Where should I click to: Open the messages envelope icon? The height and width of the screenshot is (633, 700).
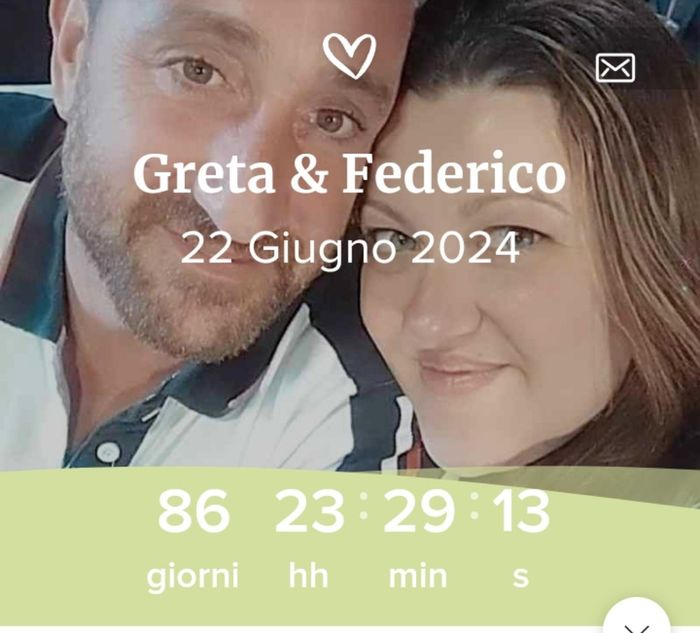point(615,68)
